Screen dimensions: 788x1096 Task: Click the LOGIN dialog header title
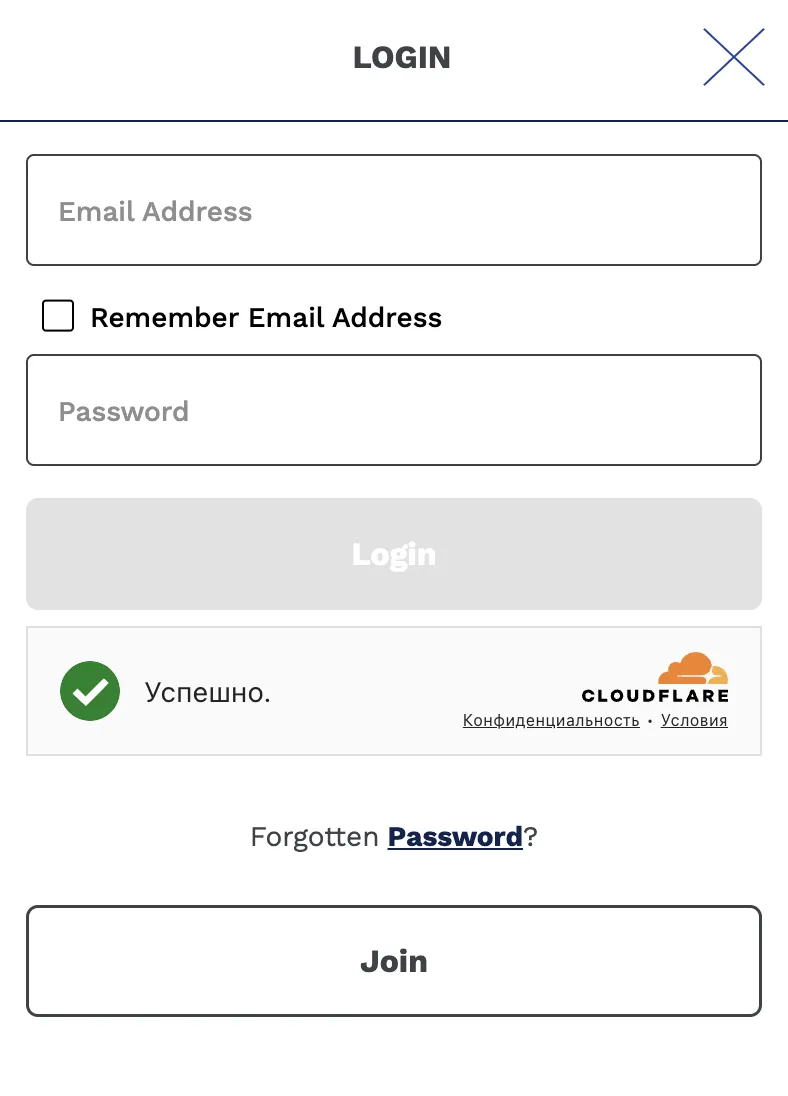tap(401, 57)
